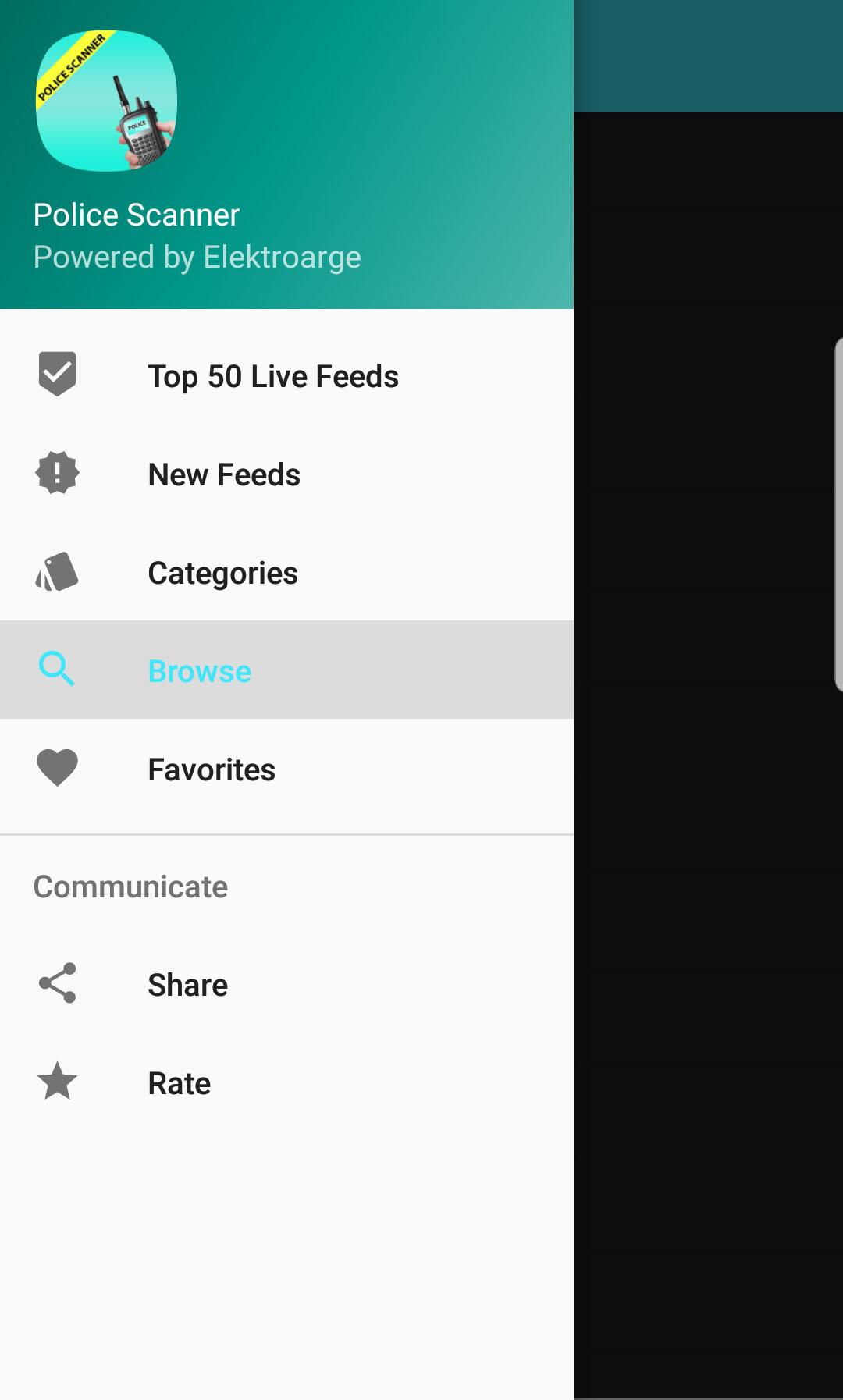Screen dimensions: 843x1400
Task: Select Browse in the drawer
Action: pyautogui.click(x=286, y=670)
